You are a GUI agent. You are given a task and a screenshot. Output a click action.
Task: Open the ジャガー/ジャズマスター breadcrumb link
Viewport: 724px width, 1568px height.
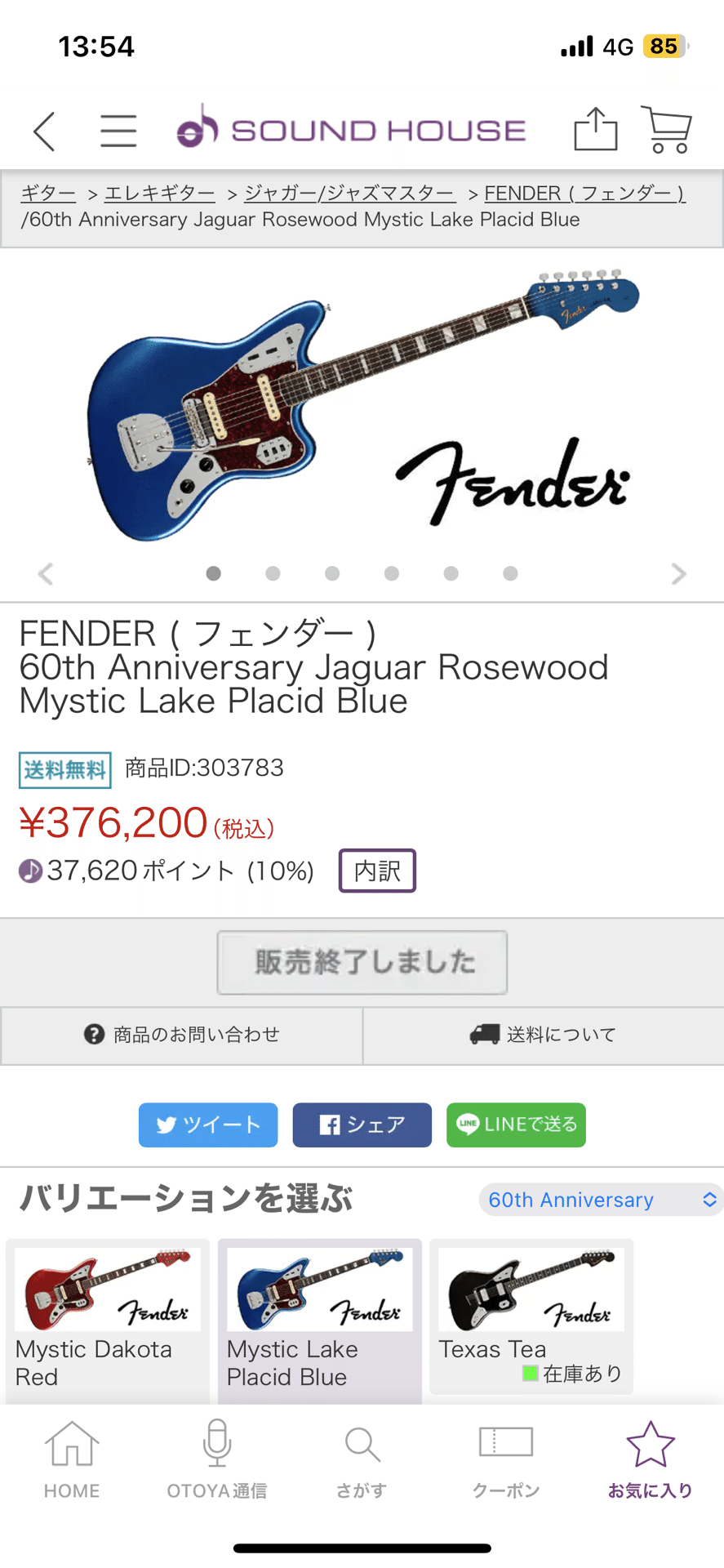pos(349,194)
